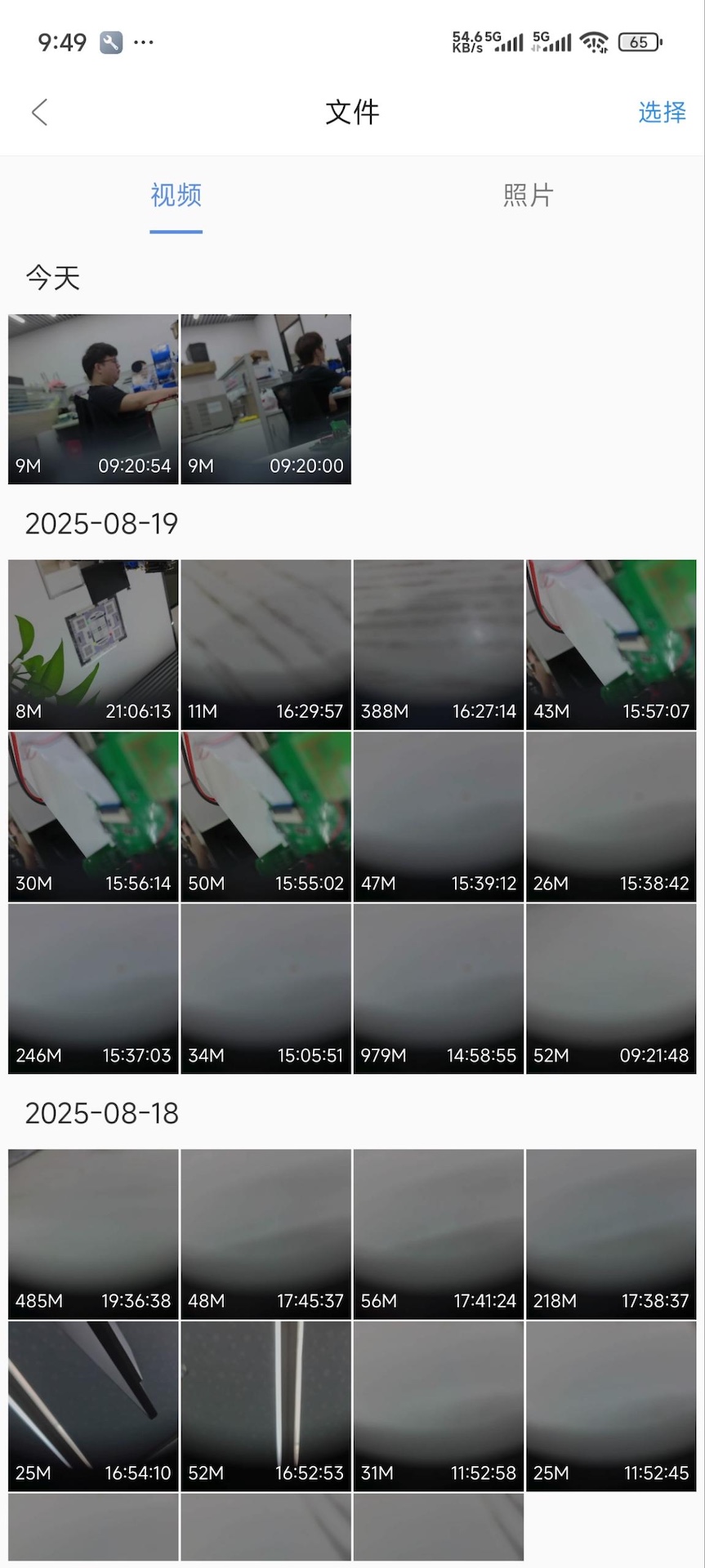Viewport: 705px width, 1568px height.
Task: Play the 21:06:13 video with the green plant
Action: tap(92, 644)
